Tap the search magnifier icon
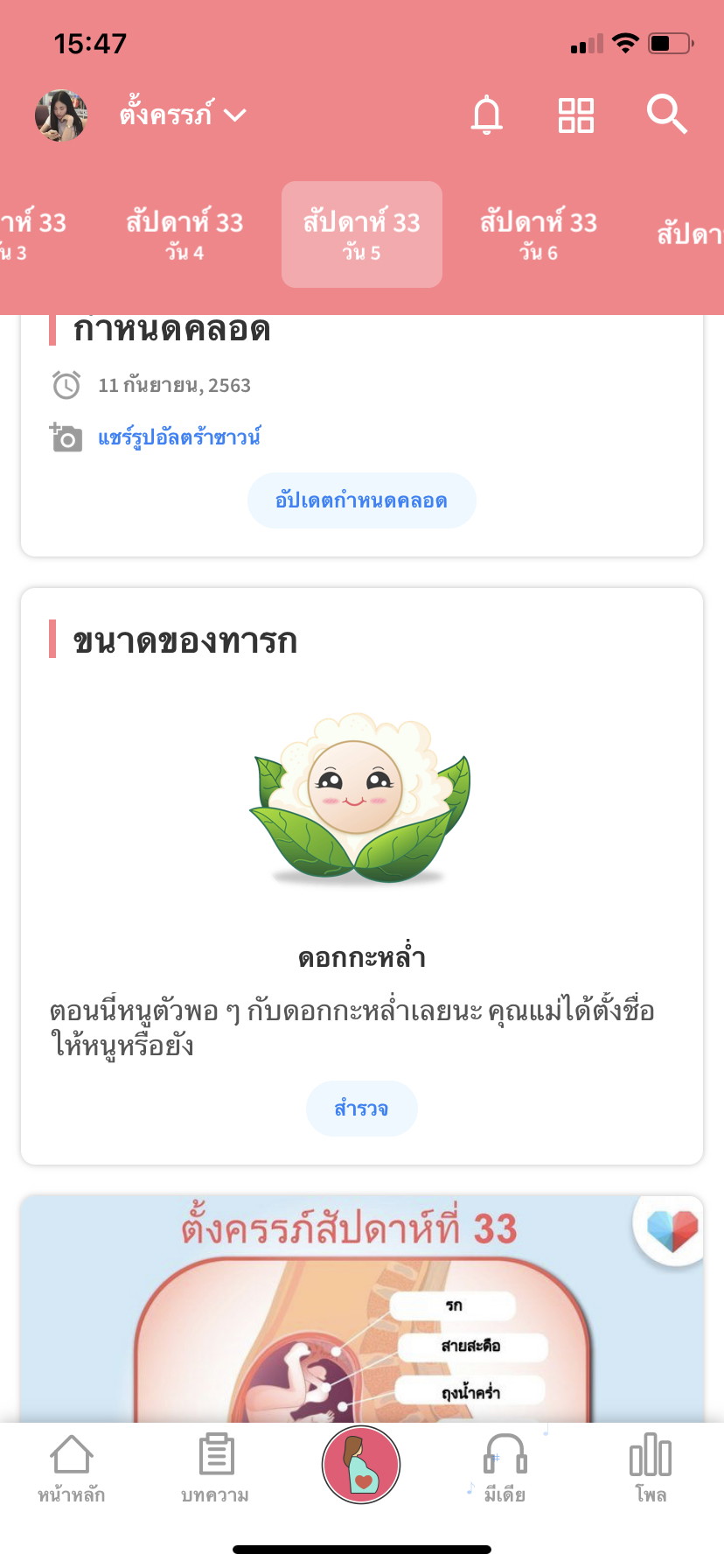The width and height of the screenshot is (724, 1568). click(x=666, y=115)
